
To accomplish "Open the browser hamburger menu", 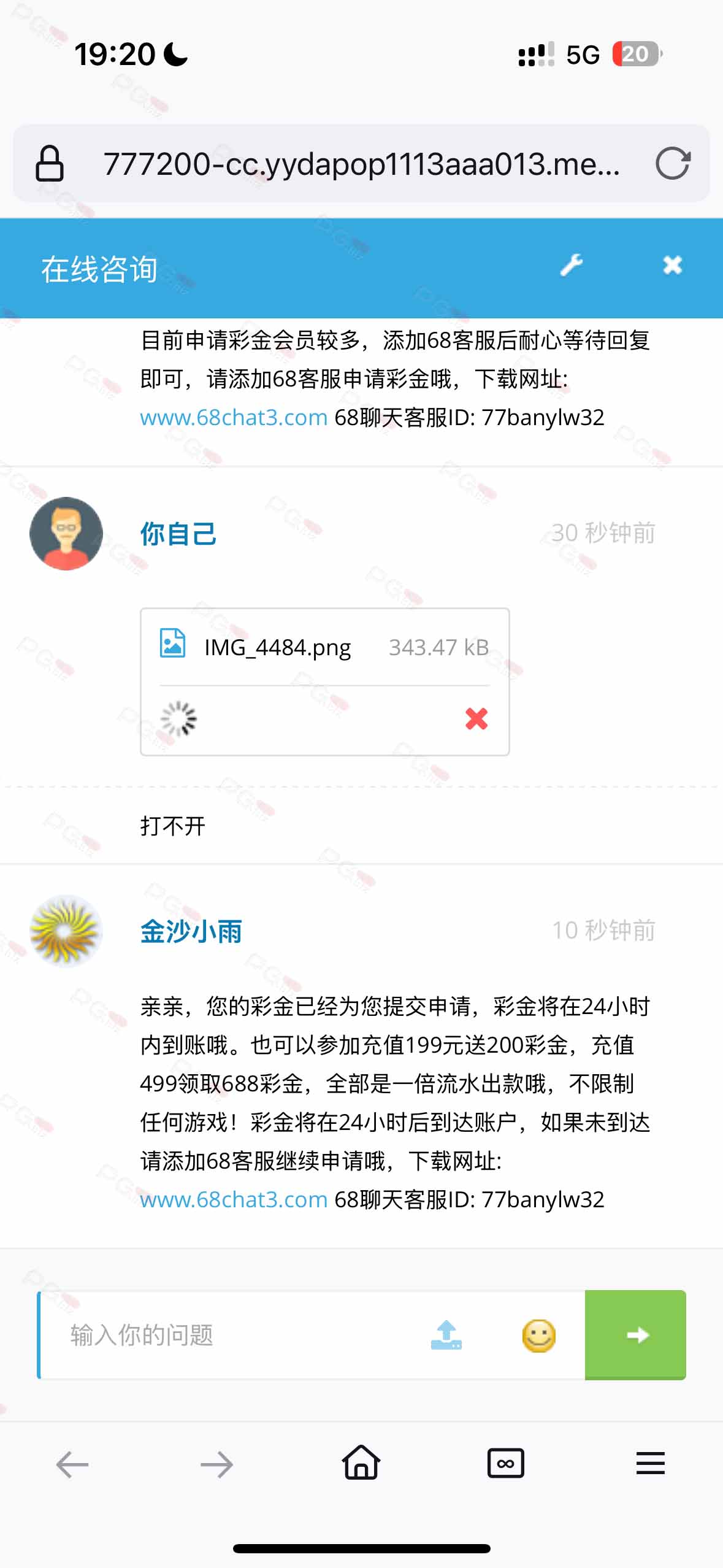I will click(650, 1464).
